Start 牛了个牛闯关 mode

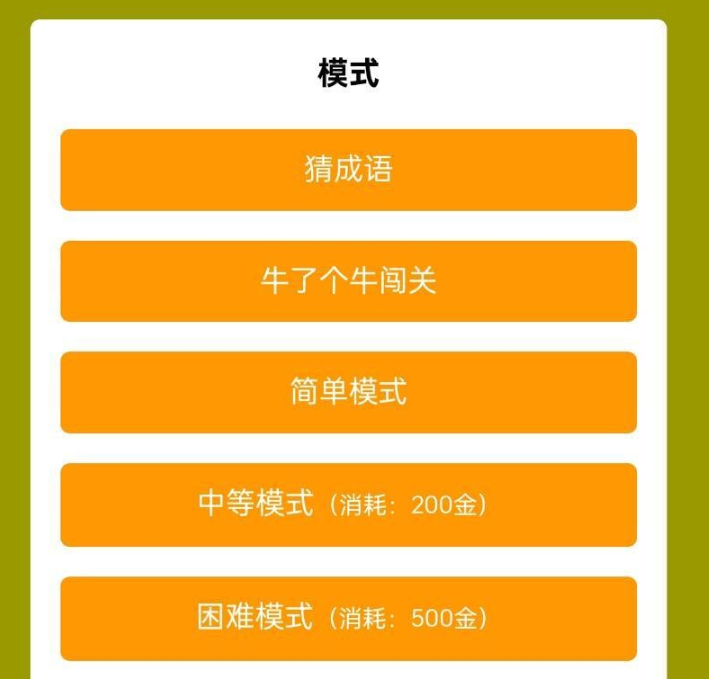[348, 281]
